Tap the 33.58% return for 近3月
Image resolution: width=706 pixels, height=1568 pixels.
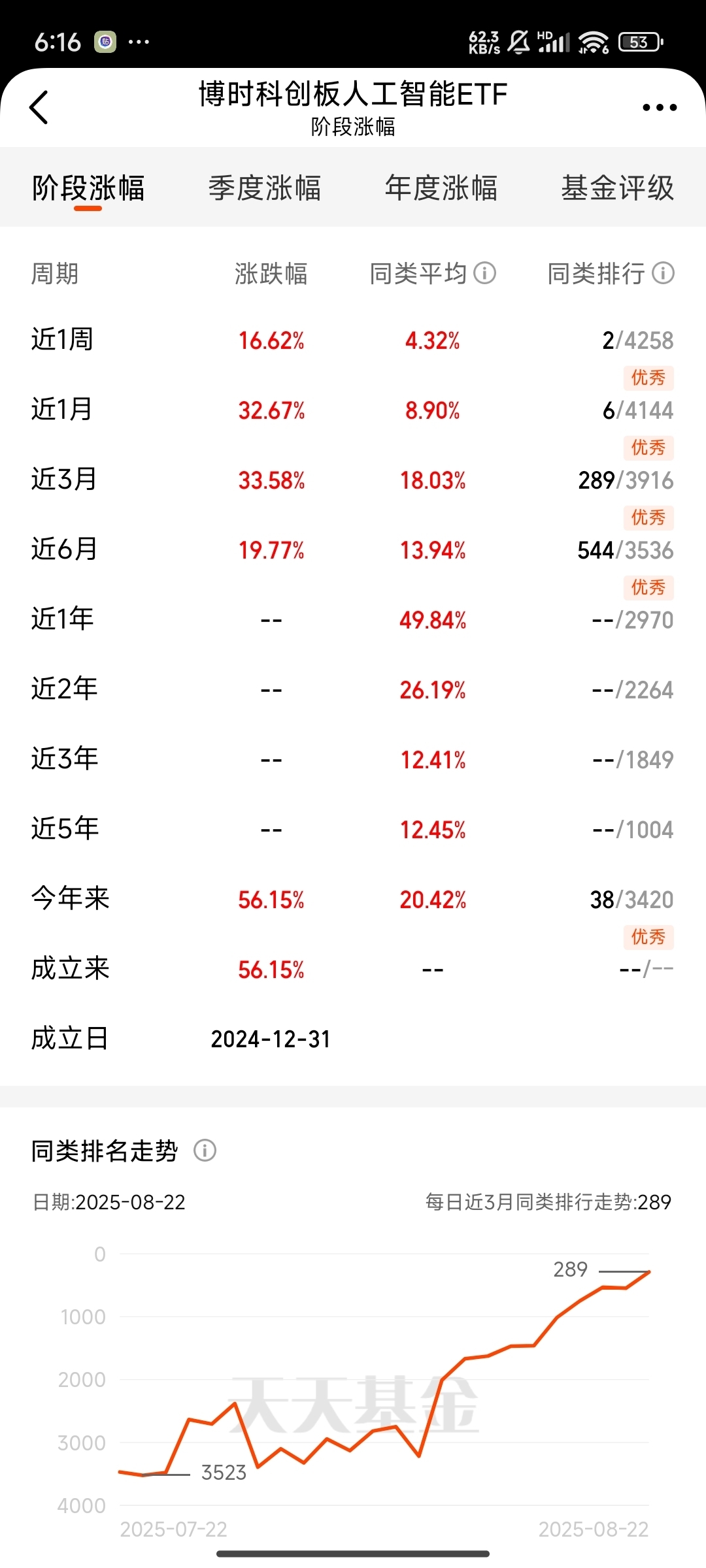271,480
